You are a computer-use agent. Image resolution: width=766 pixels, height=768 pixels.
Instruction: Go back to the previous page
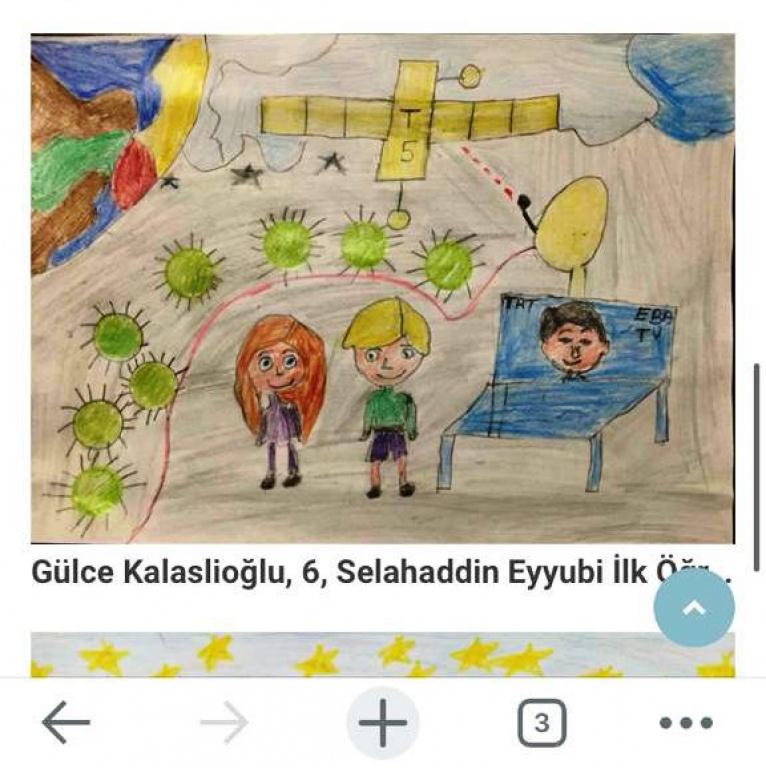pyautogui.click(x=66, y=723)
